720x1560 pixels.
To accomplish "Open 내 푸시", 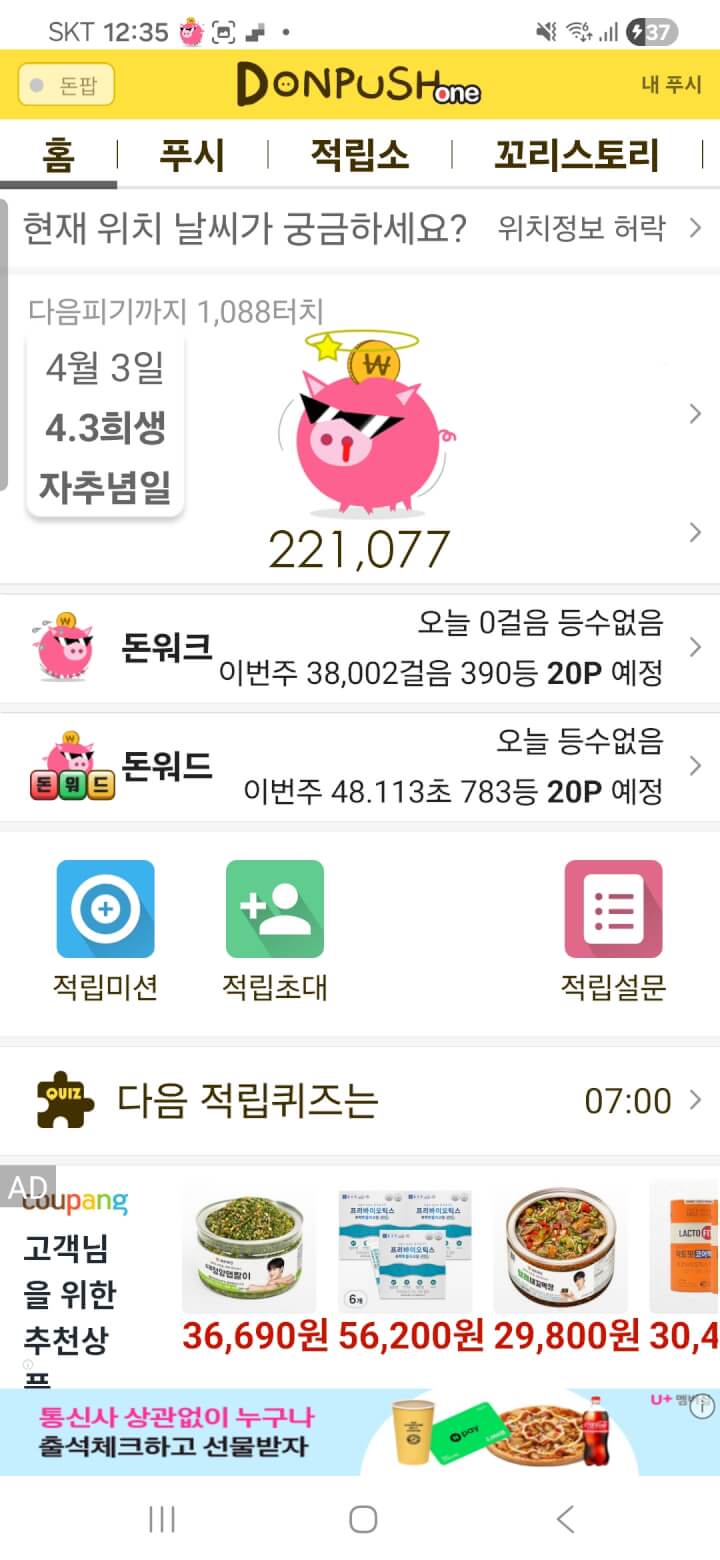I will tap(671, 85).
